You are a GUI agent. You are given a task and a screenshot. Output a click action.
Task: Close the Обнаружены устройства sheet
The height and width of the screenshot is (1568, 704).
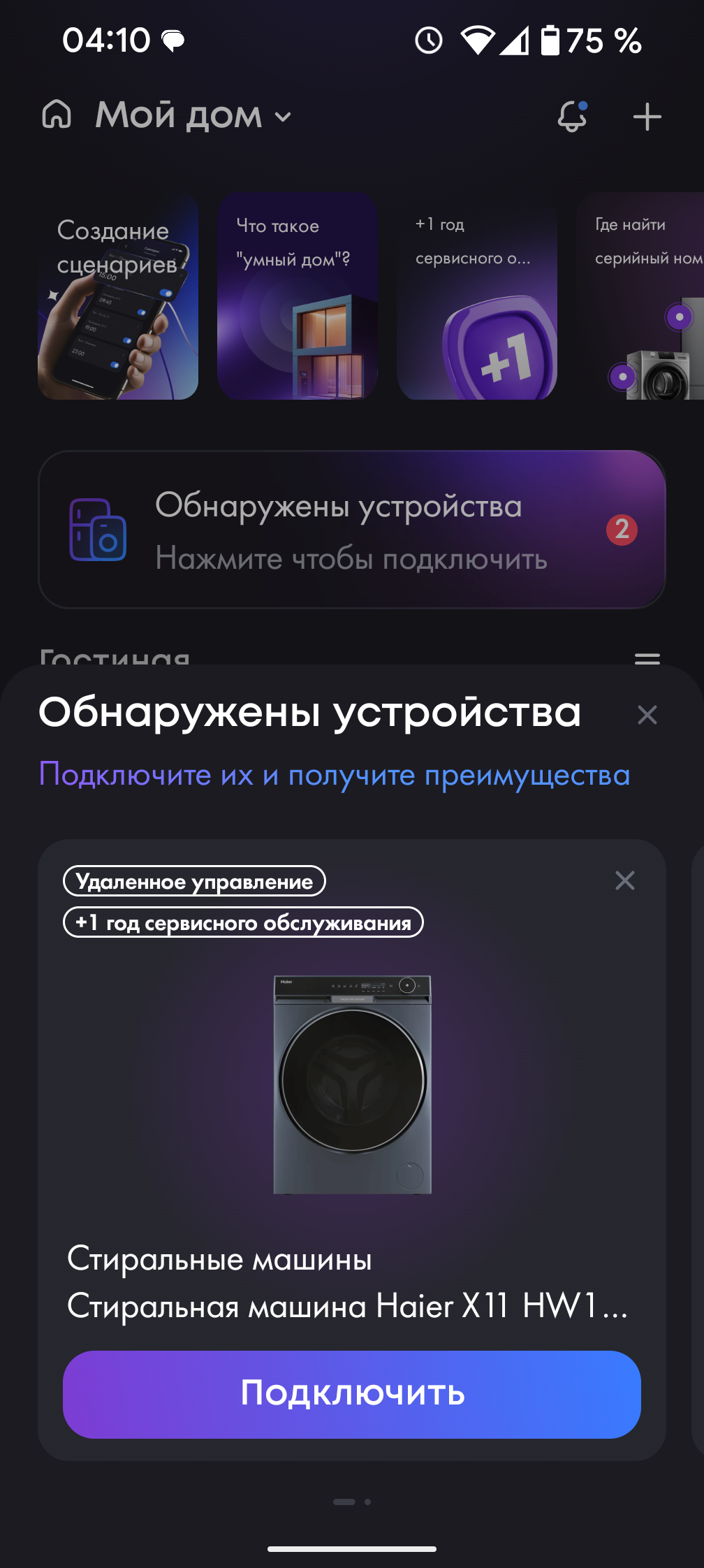coord(647,715)
